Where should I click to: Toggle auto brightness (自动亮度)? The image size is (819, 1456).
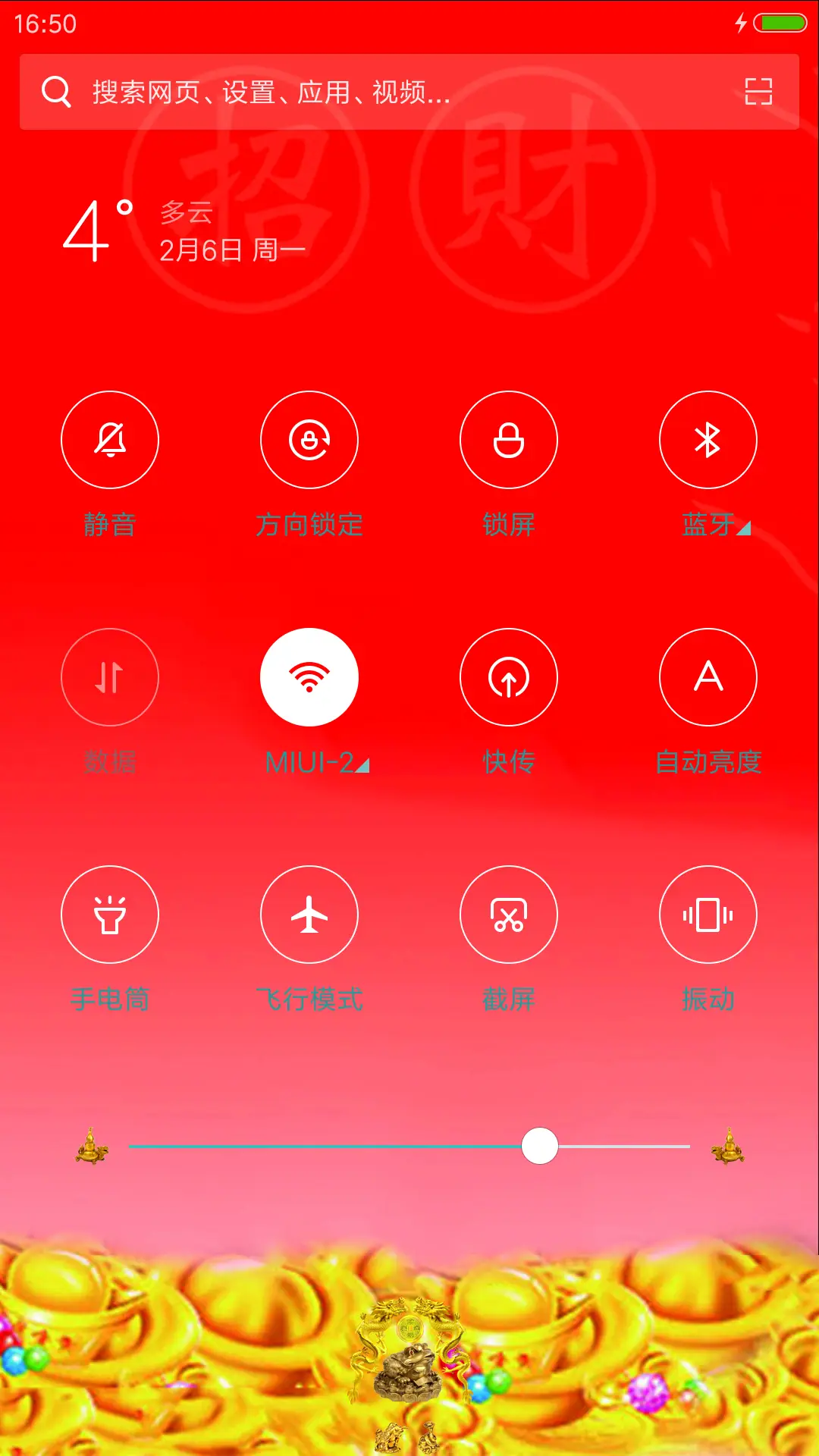tap(708, 677)
